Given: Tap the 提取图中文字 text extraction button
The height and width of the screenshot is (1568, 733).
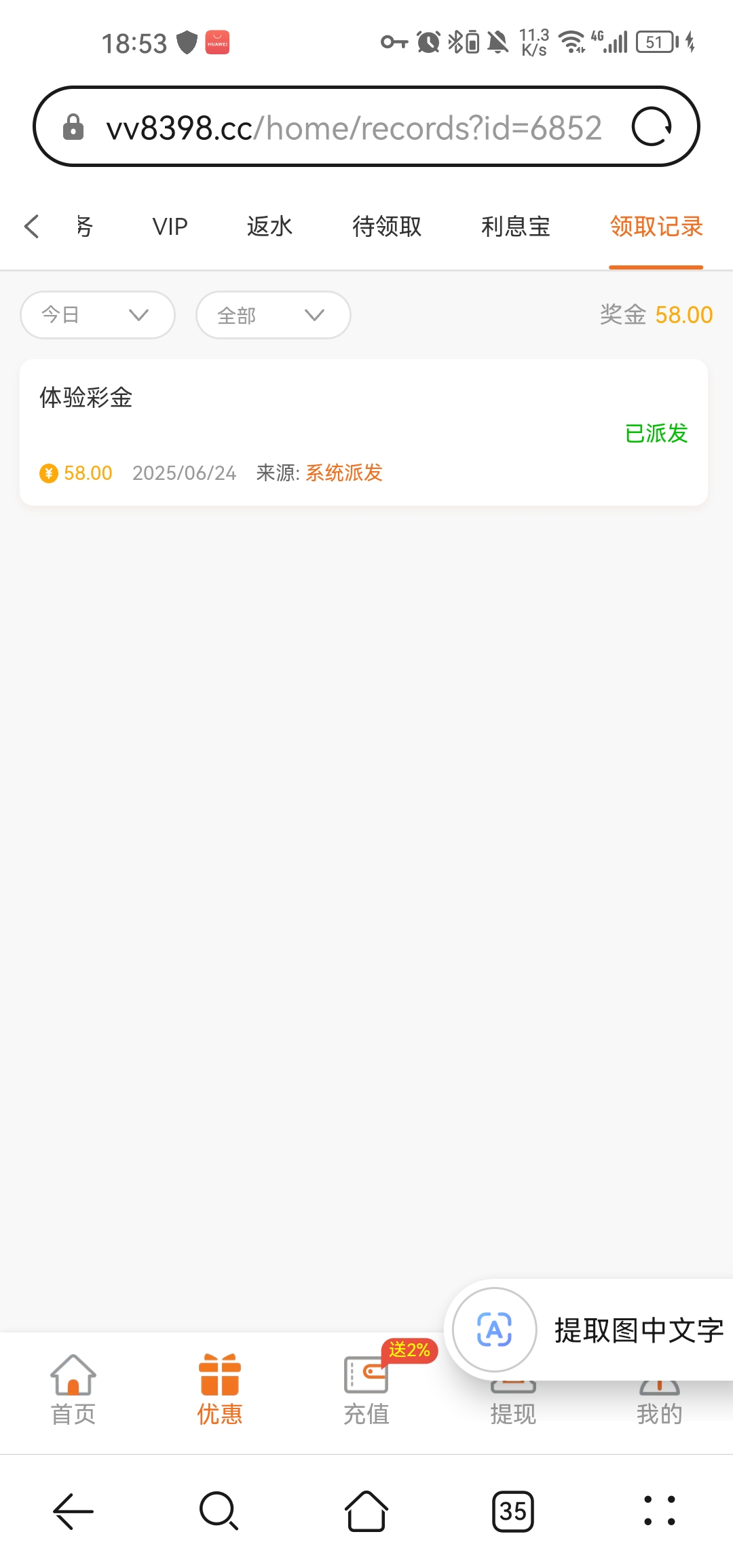Looking at the screenshot, I should 590,1330.
